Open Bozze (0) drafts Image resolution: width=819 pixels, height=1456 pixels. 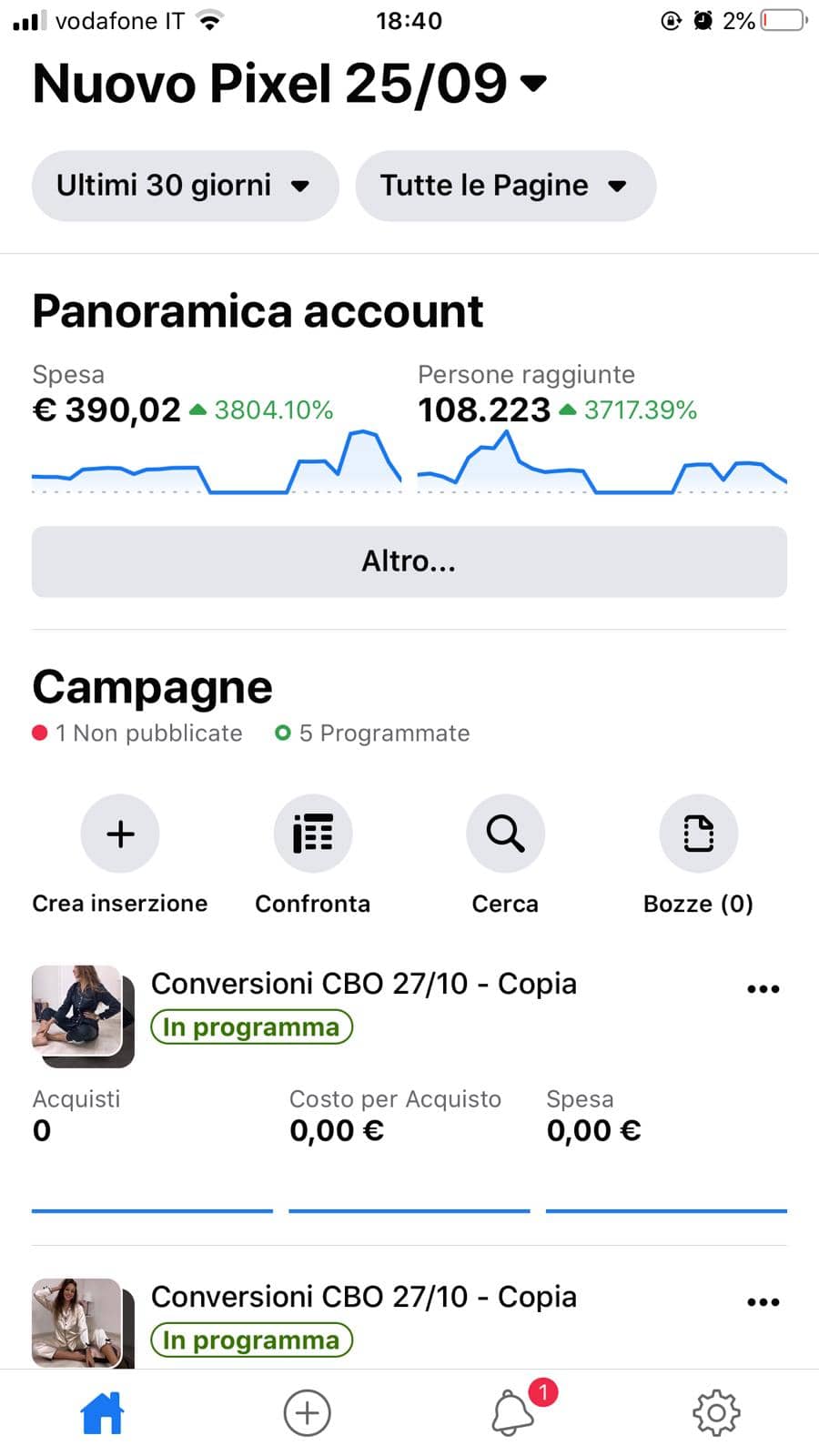(x=698, y=834)
